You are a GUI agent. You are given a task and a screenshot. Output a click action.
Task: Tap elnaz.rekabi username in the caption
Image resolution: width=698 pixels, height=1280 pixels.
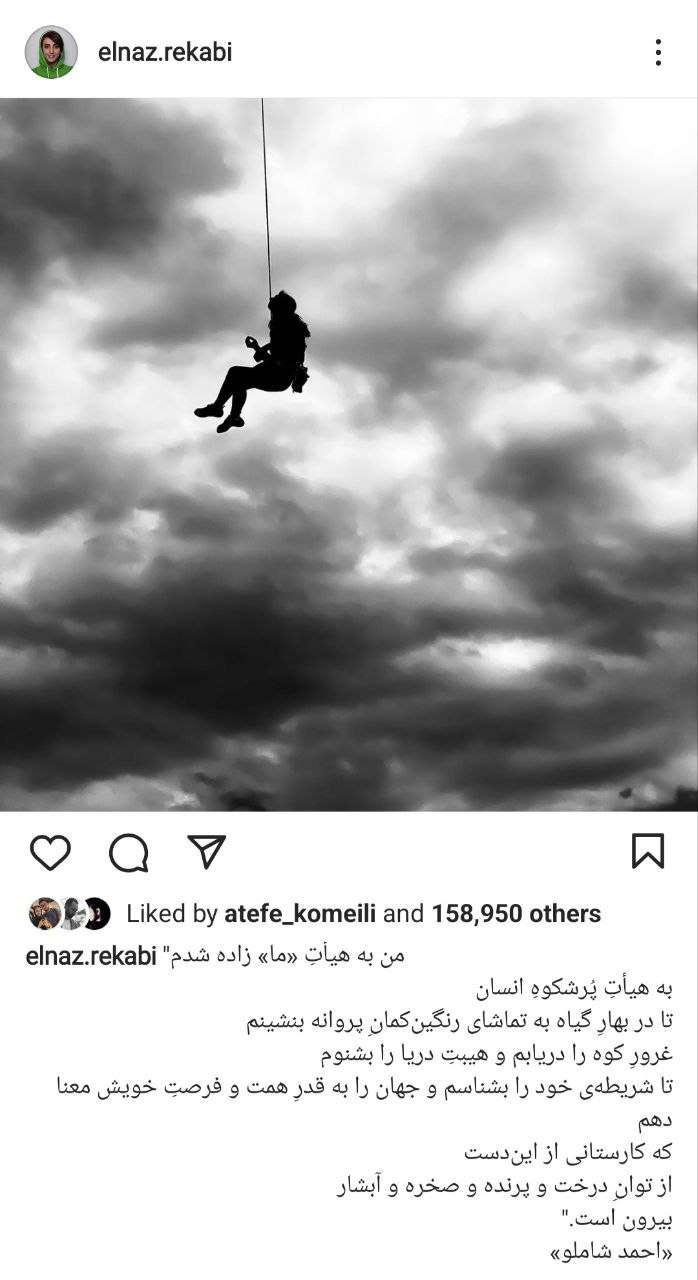(x=91, y=956)
